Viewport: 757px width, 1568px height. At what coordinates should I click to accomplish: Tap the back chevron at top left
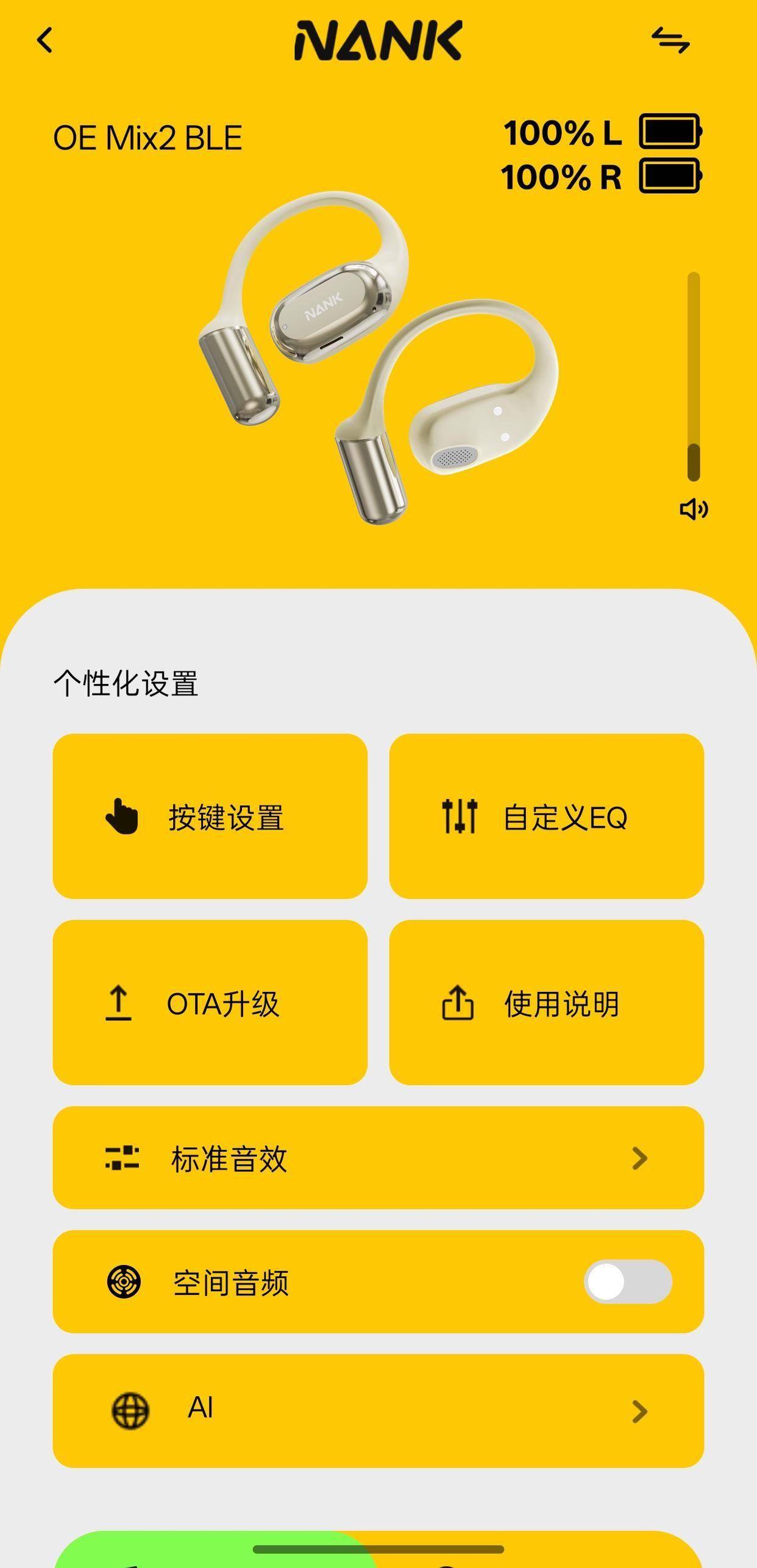point(43,40)
